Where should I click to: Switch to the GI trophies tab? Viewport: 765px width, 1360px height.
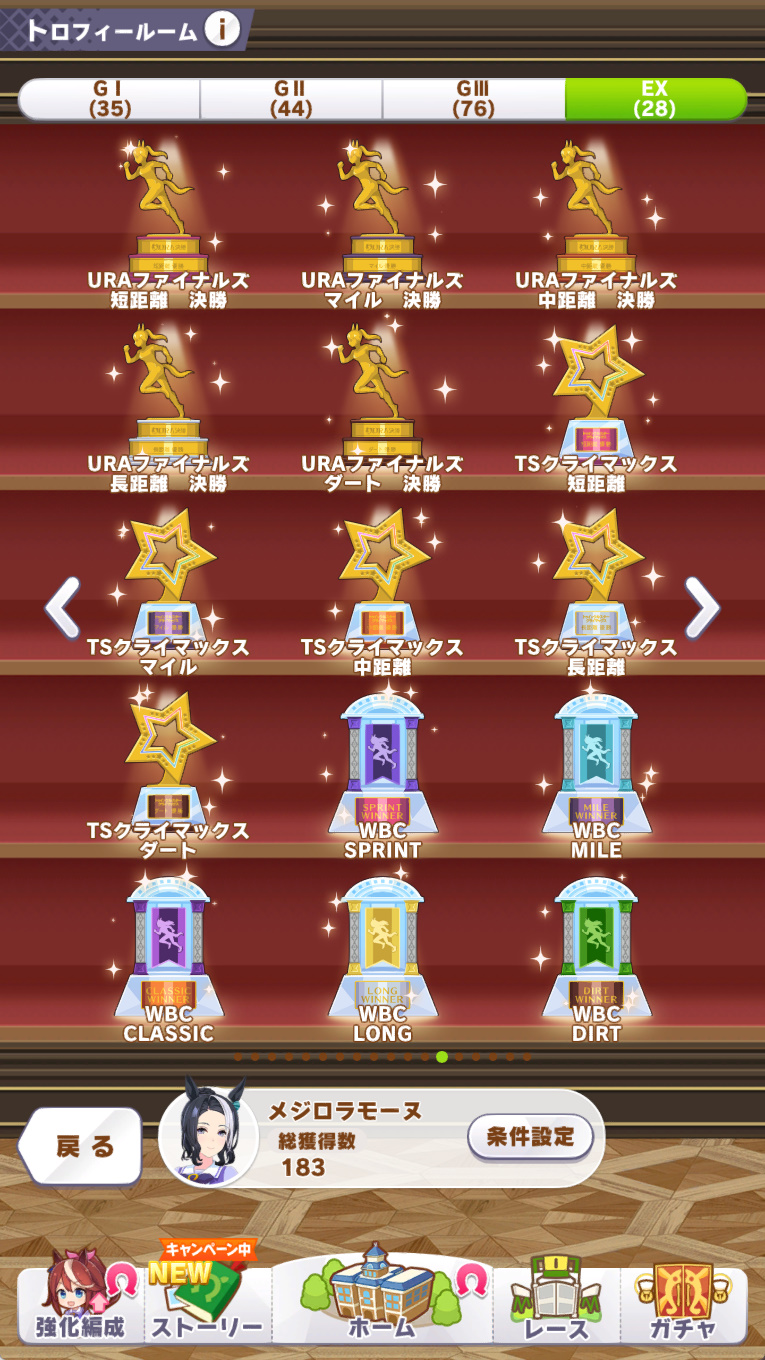(x=110, y=99)
